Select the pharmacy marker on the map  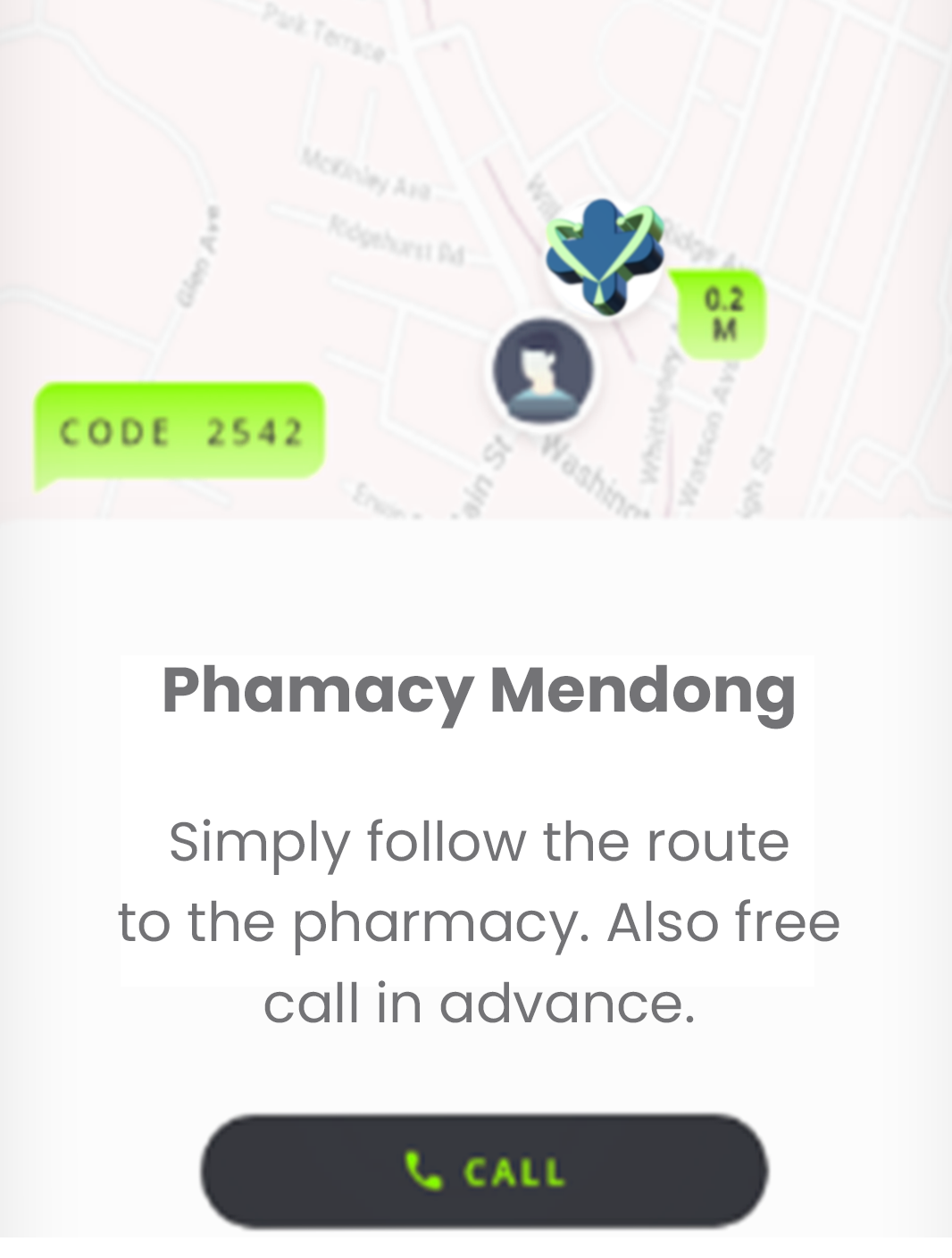(x=604, y=257)
